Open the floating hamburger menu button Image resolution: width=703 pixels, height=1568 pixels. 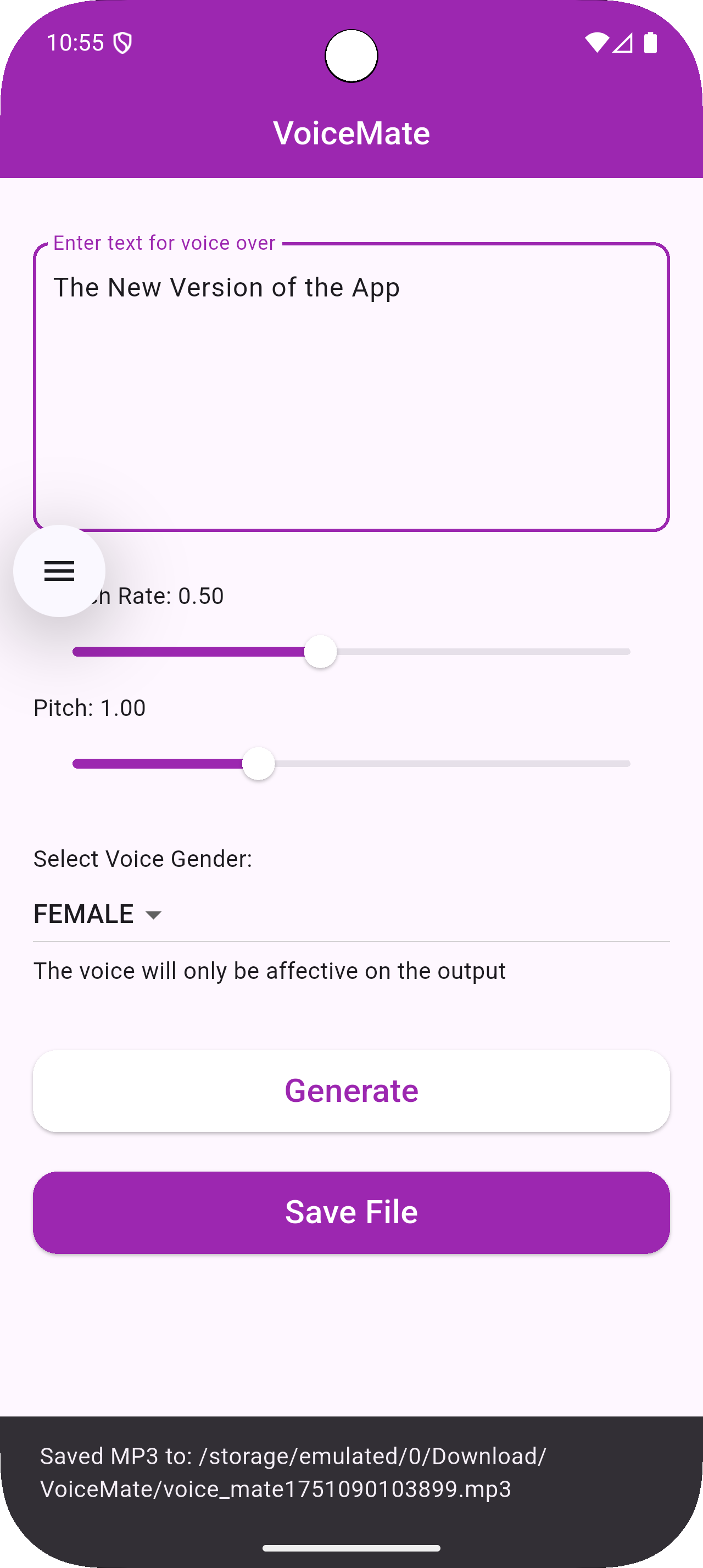coord(59,571)
